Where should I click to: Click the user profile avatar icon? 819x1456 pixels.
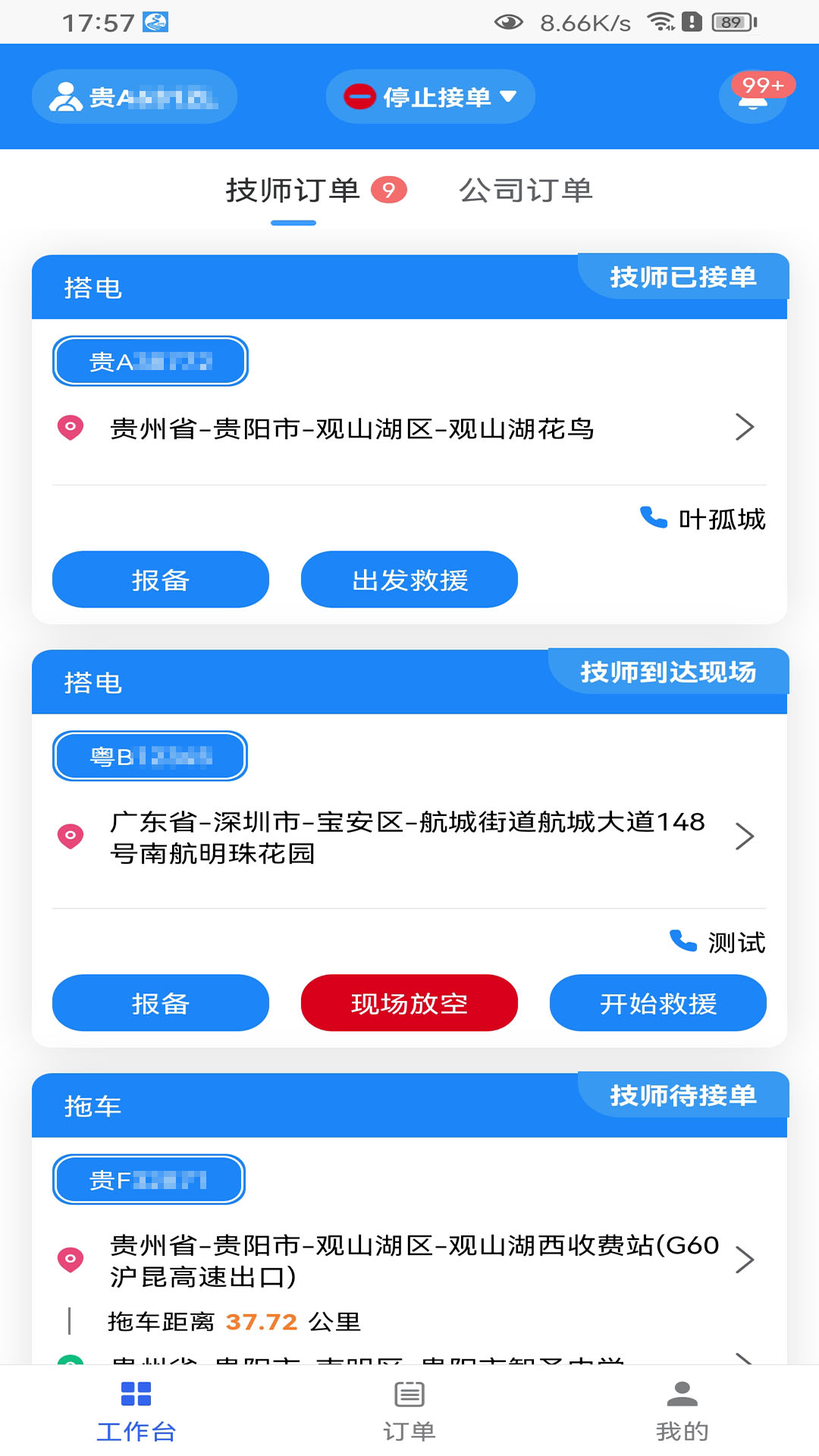[67, 96]
